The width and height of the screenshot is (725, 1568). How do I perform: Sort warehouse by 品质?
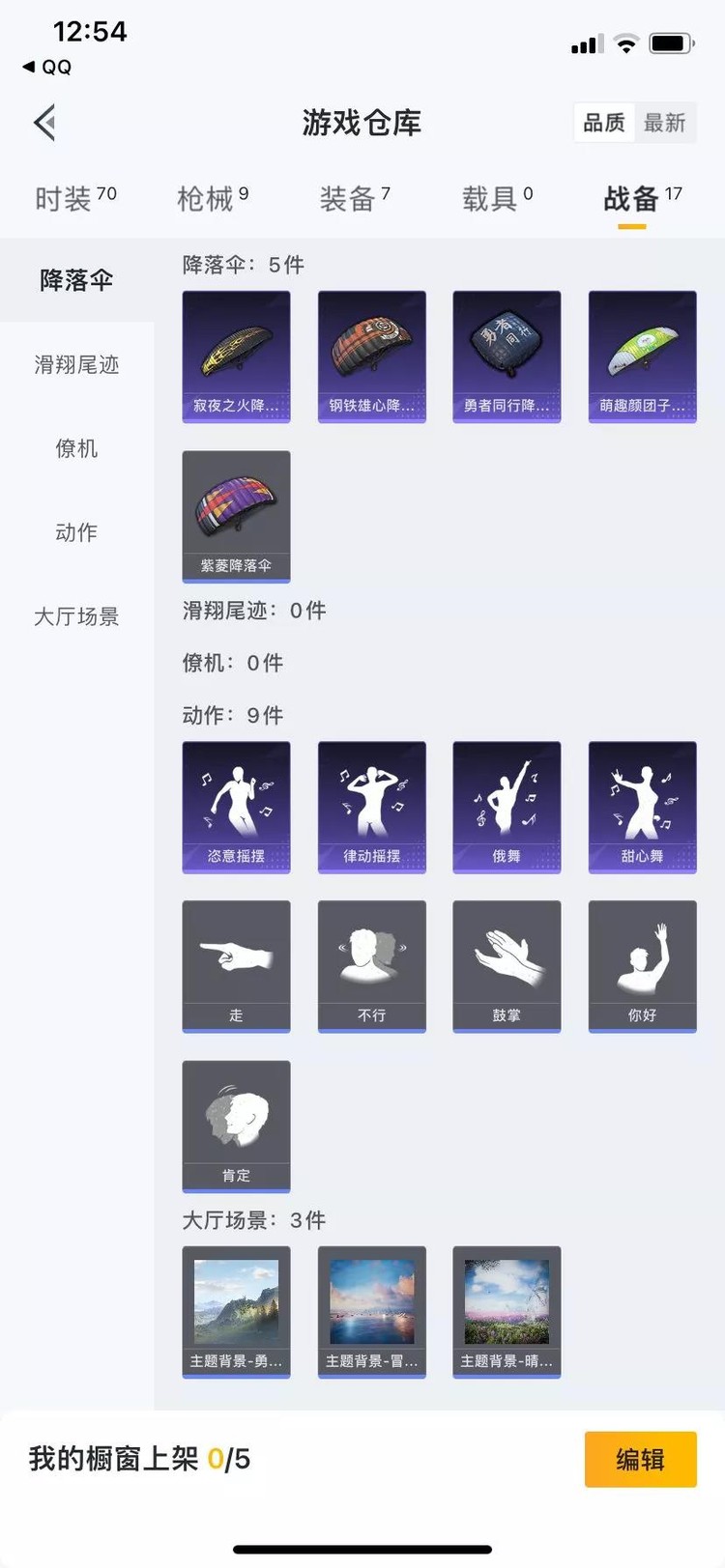pyautogui.click(x=604, y=123)
